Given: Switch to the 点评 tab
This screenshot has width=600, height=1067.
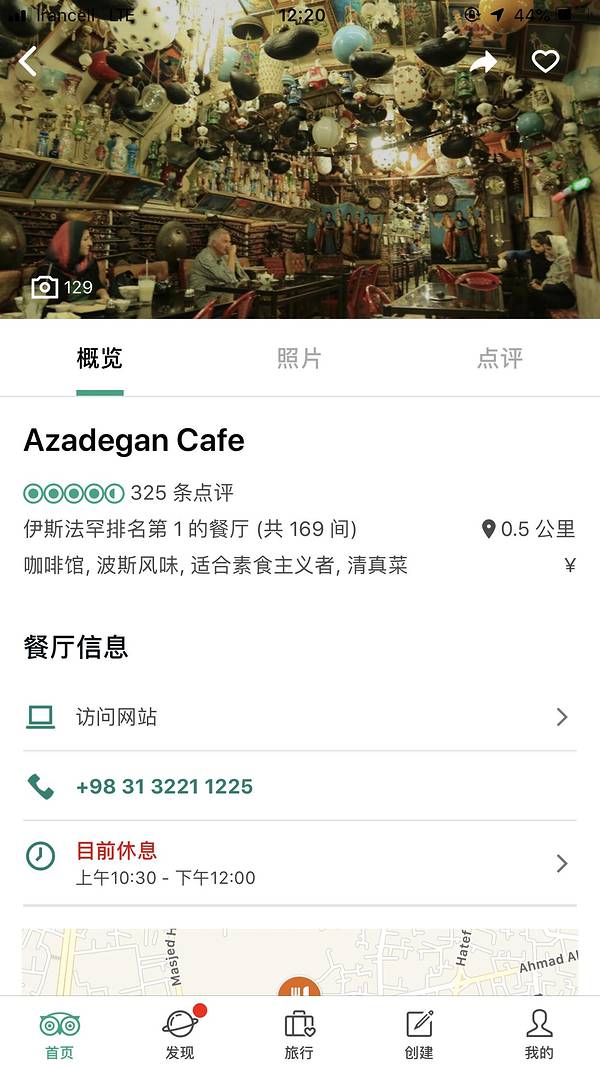Looking at the screenshot, I should coord(499,358).
